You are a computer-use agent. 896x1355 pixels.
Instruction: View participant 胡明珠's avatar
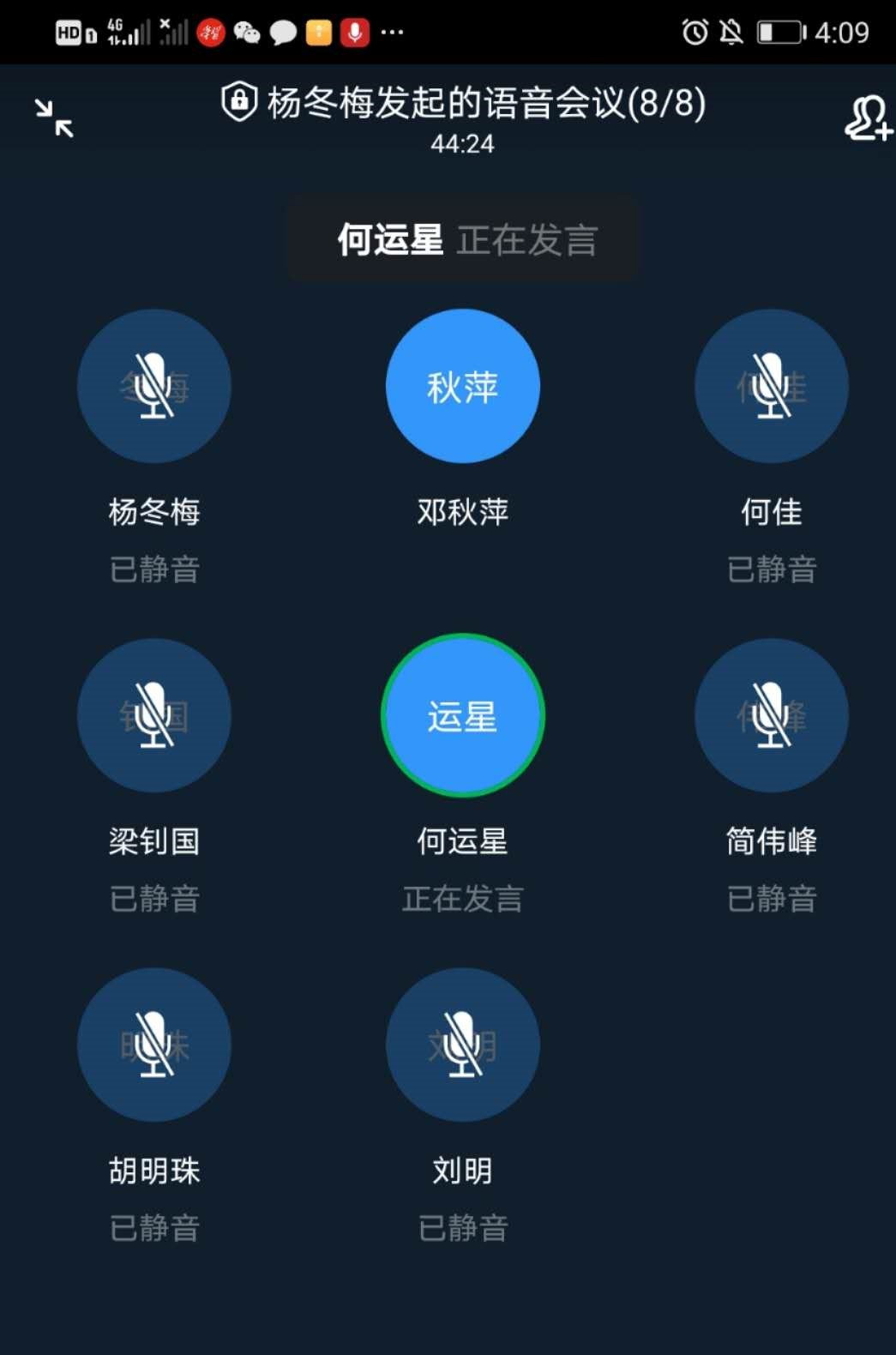(154, 1045)
